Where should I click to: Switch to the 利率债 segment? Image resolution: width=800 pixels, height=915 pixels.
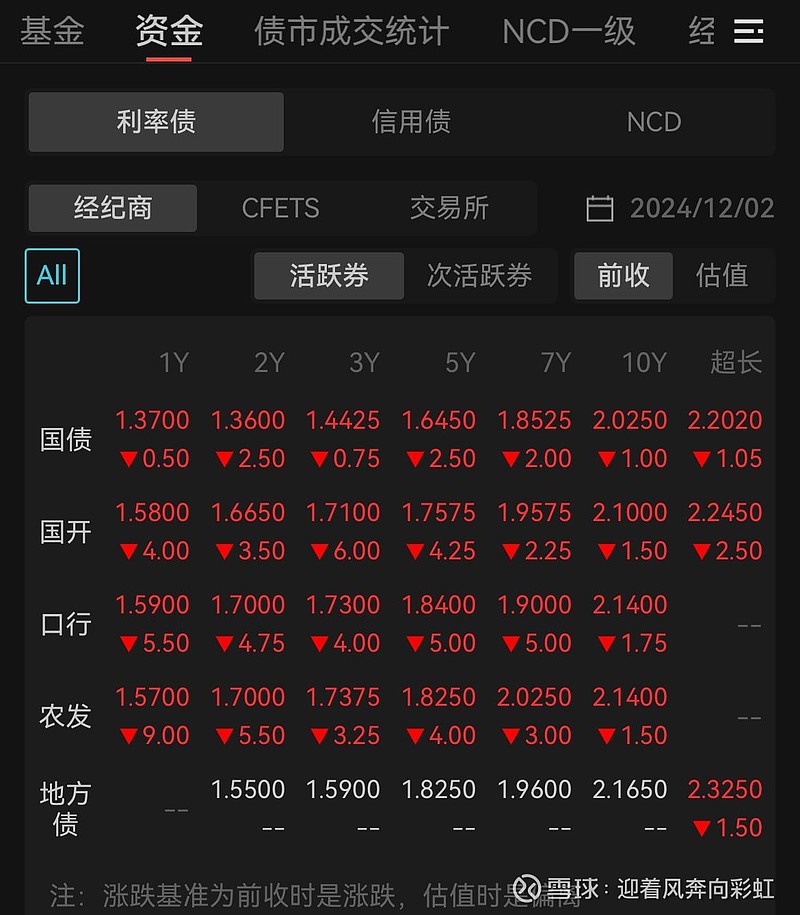coord(155,121)
